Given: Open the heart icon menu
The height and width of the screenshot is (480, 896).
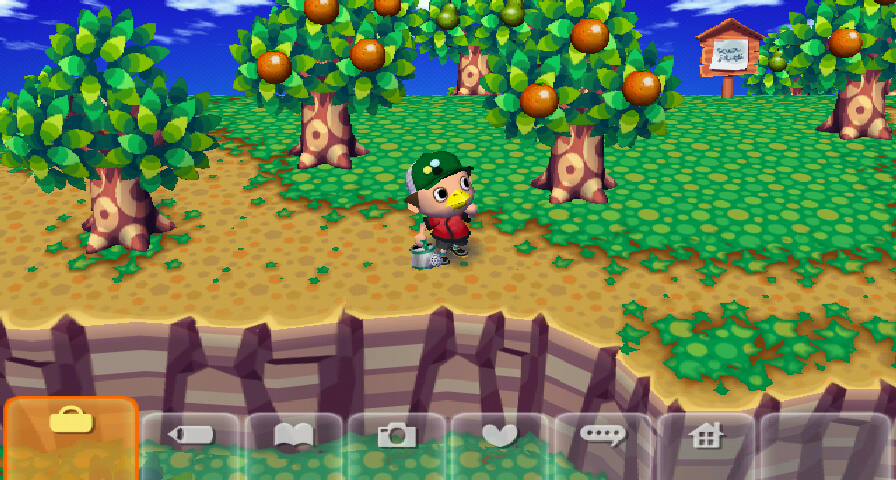Looking at the screenshot, I should point(500,436).
